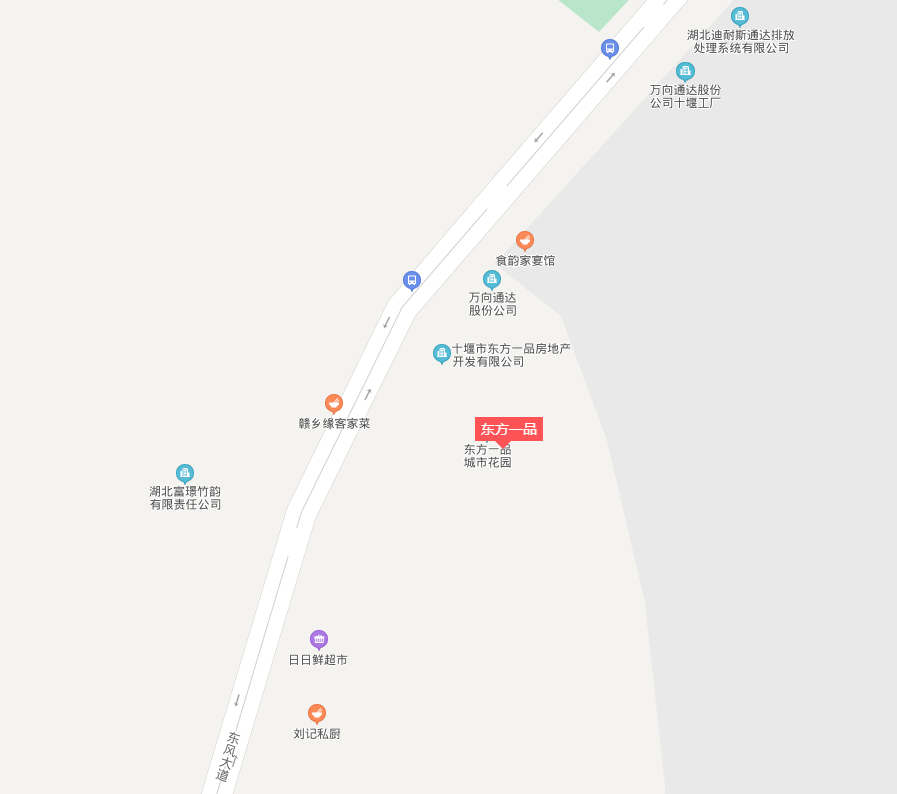Screen dimensions: 897x794
Task: Tap the bus stop icon near 万向通达十堰工厂
Action: coord(610,48)
